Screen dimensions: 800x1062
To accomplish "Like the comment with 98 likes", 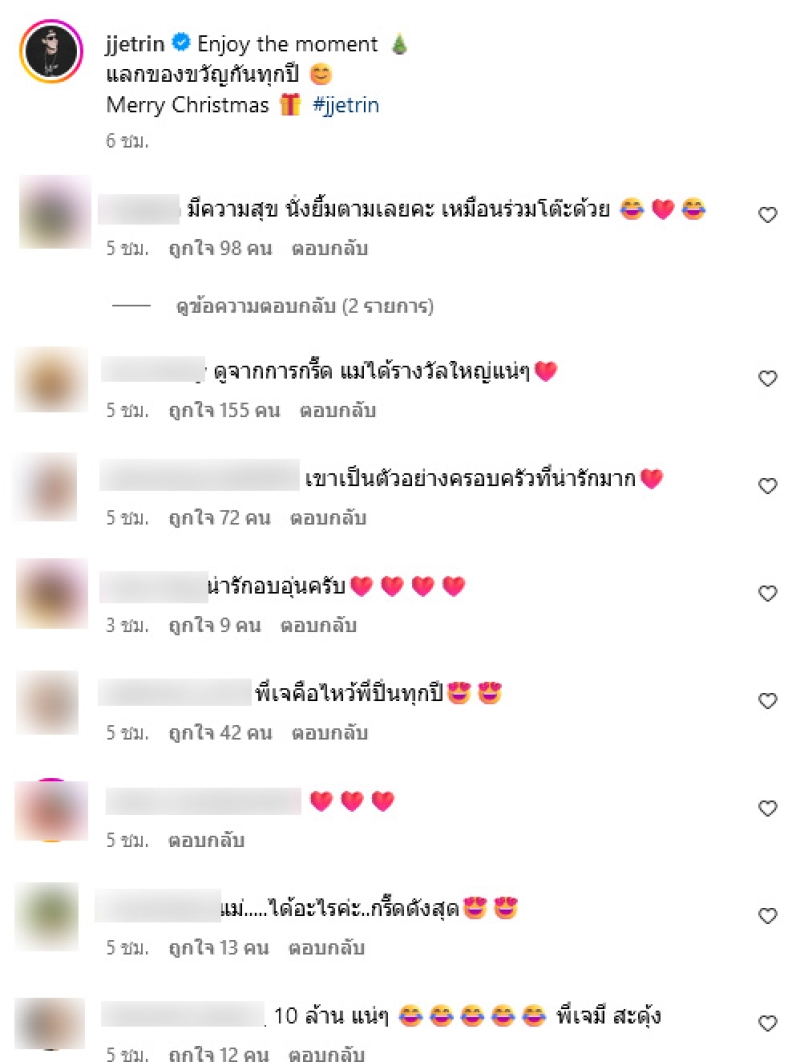I will tap(768, 214).
